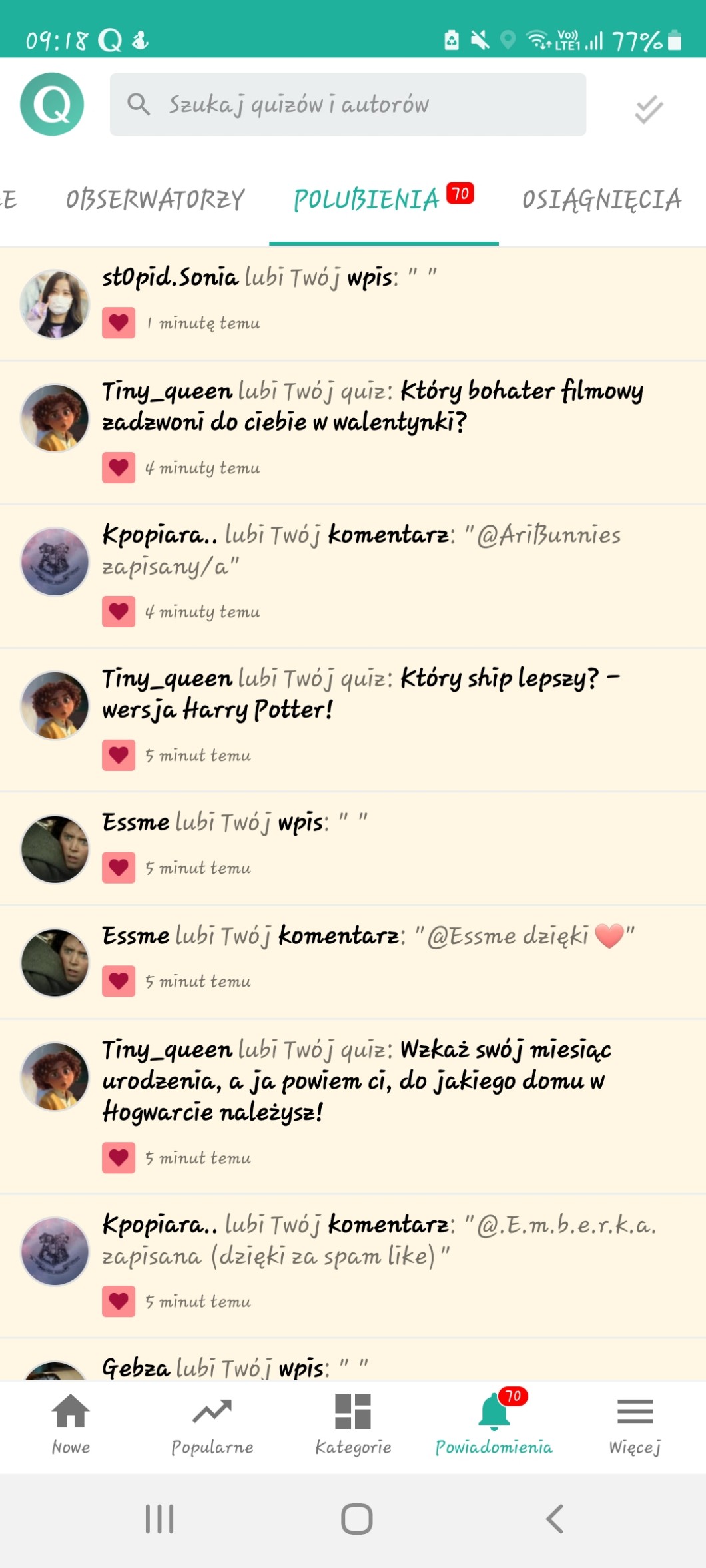The image size is (706, 1568).
Task: Tap the search field for quizzes and authors
Action: click(x=348, y=105)
